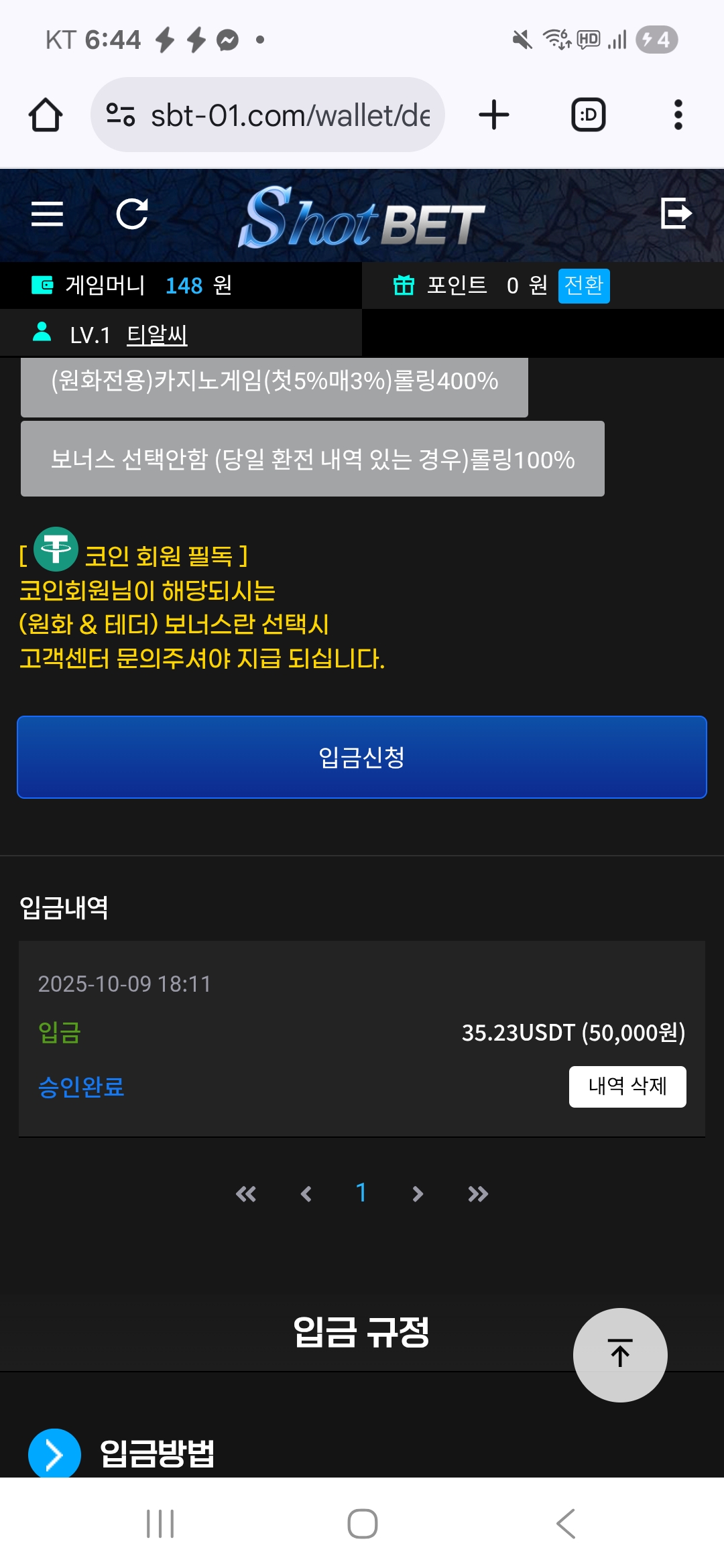Image resolution: width=724 pixels, height=1568 pixels.
Task: Delete the deposit record with 내역 삭제
Action: pyautogui.click(x=627, y=1086)
